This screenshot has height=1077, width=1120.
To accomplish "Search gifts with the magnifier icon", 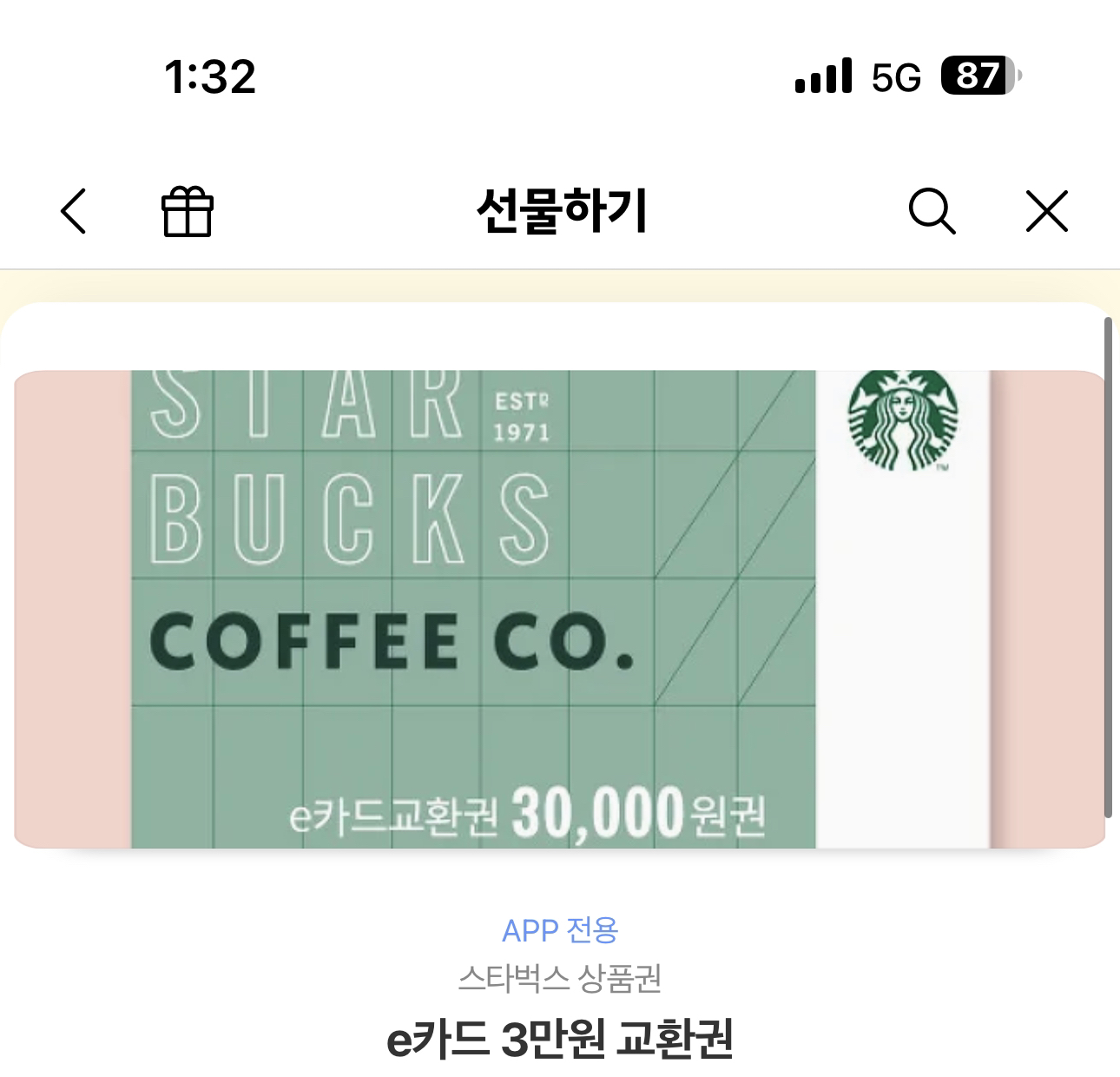I will [932, 211].
